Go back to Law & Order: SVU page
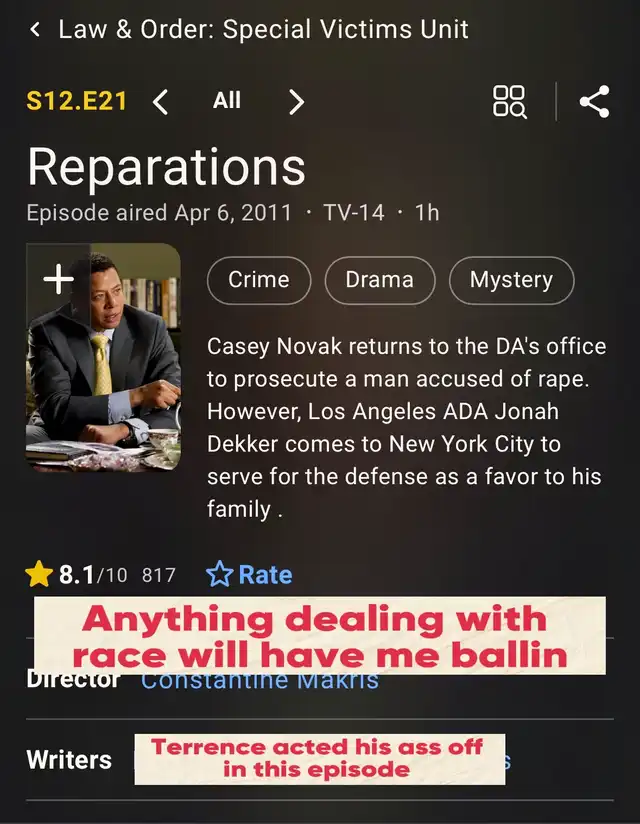Viewport: 640px width, 824px height. (x=36, y=29)
